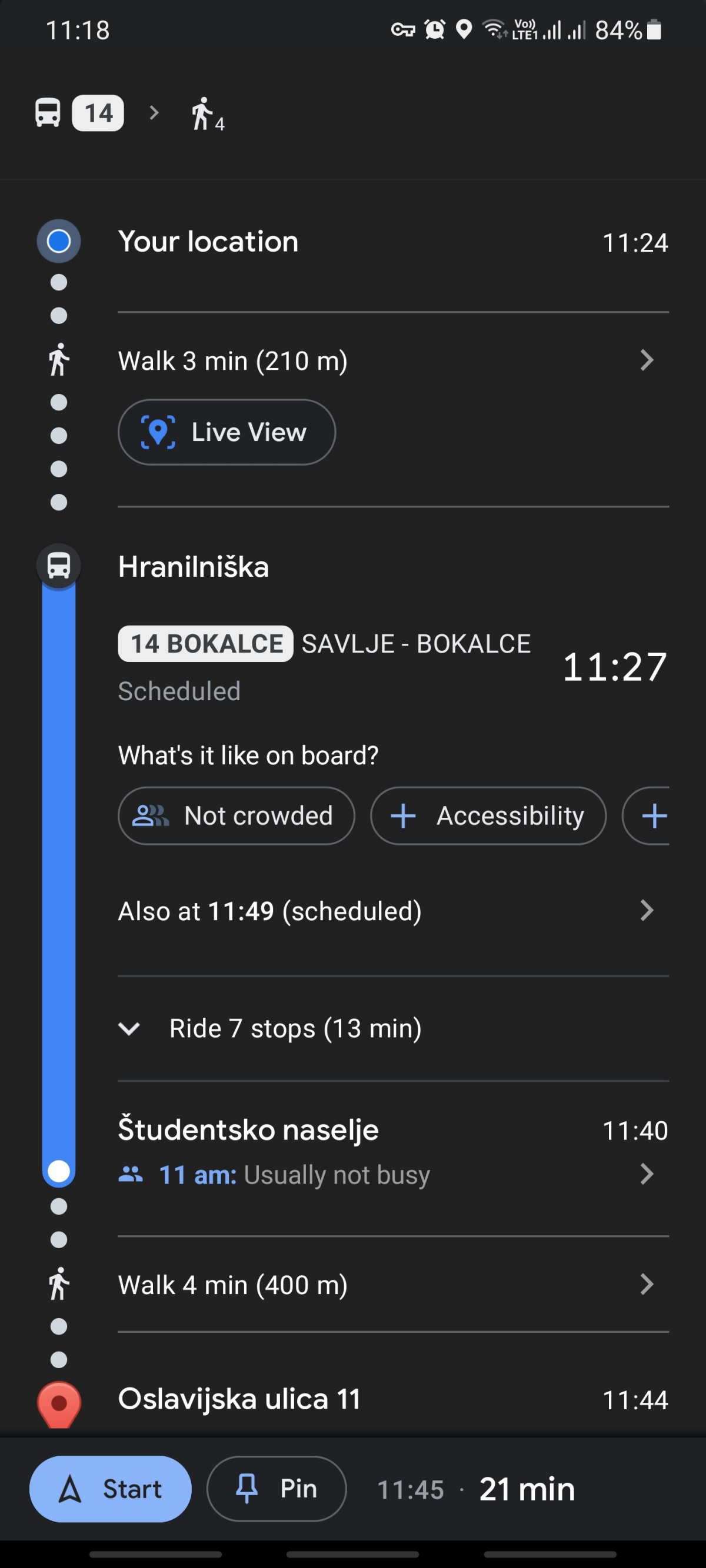
Task: Pin this route
Action: click(277, 1489)
